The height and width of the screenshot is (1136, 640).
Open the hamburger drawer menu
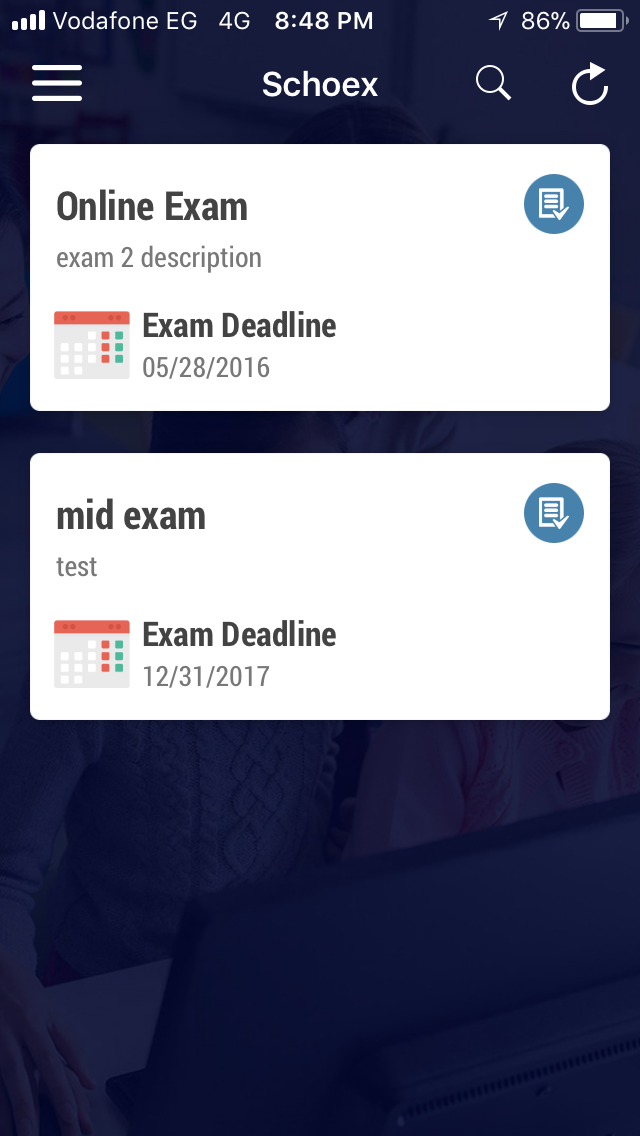click(57, 83)
